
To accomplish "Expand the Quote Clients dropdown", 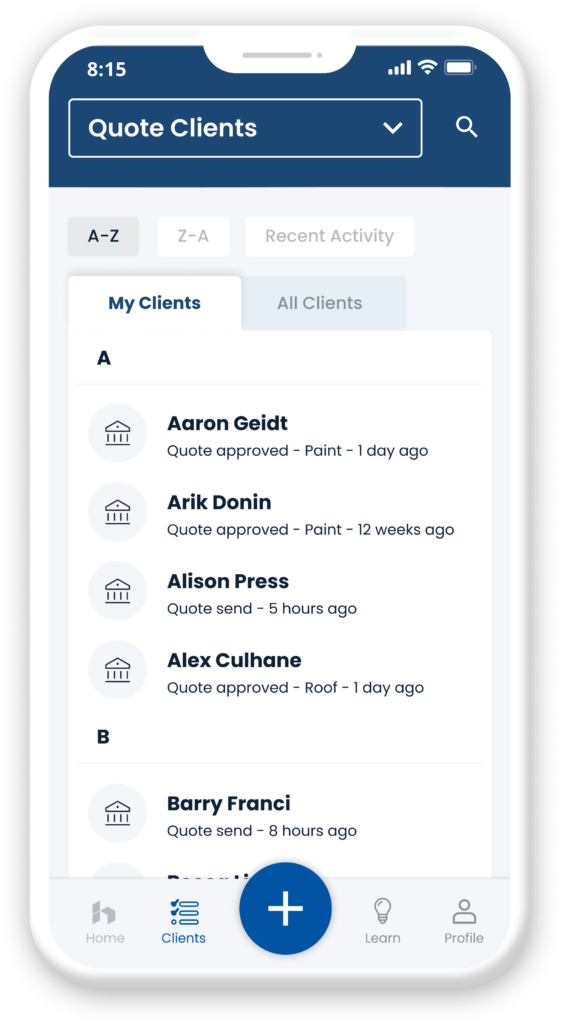I will pyautogui.click(x=245, y=128).
